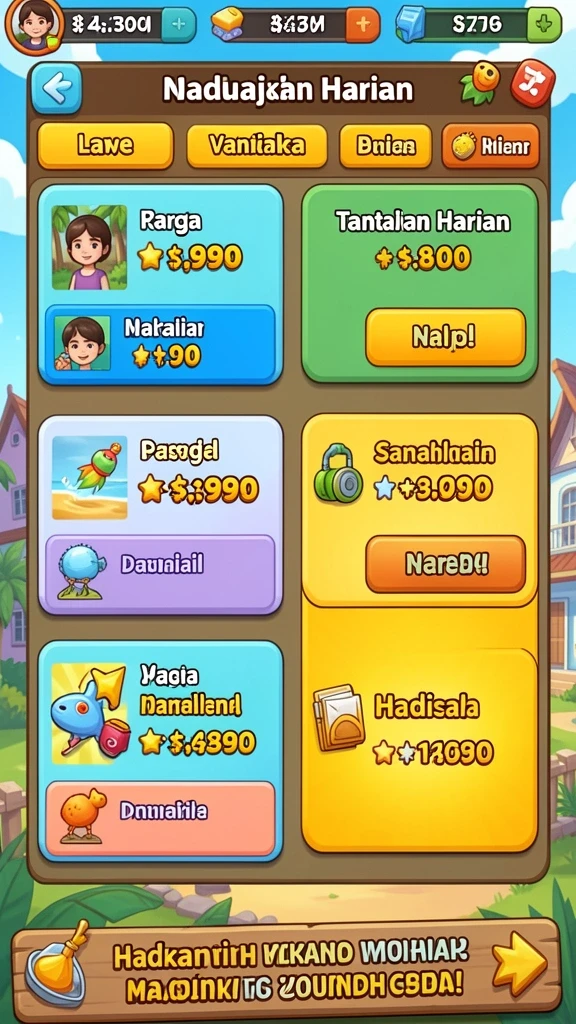Screen dimensions: 576x1024
Task: Tap the Nalp! button under Tantalian Harian
Action: coord(445,337)
